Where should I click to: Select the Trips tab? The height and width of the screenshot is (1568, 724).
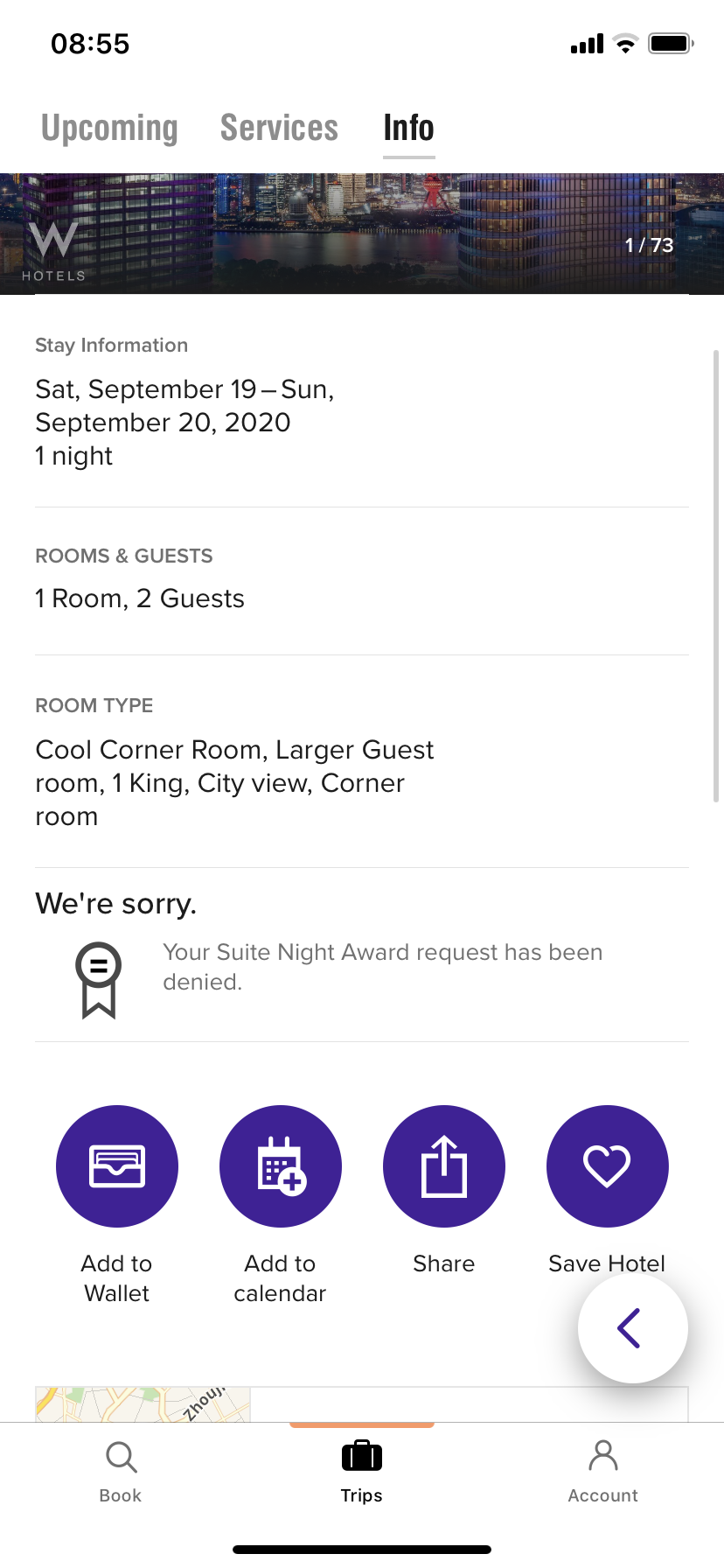[362, 1472]
